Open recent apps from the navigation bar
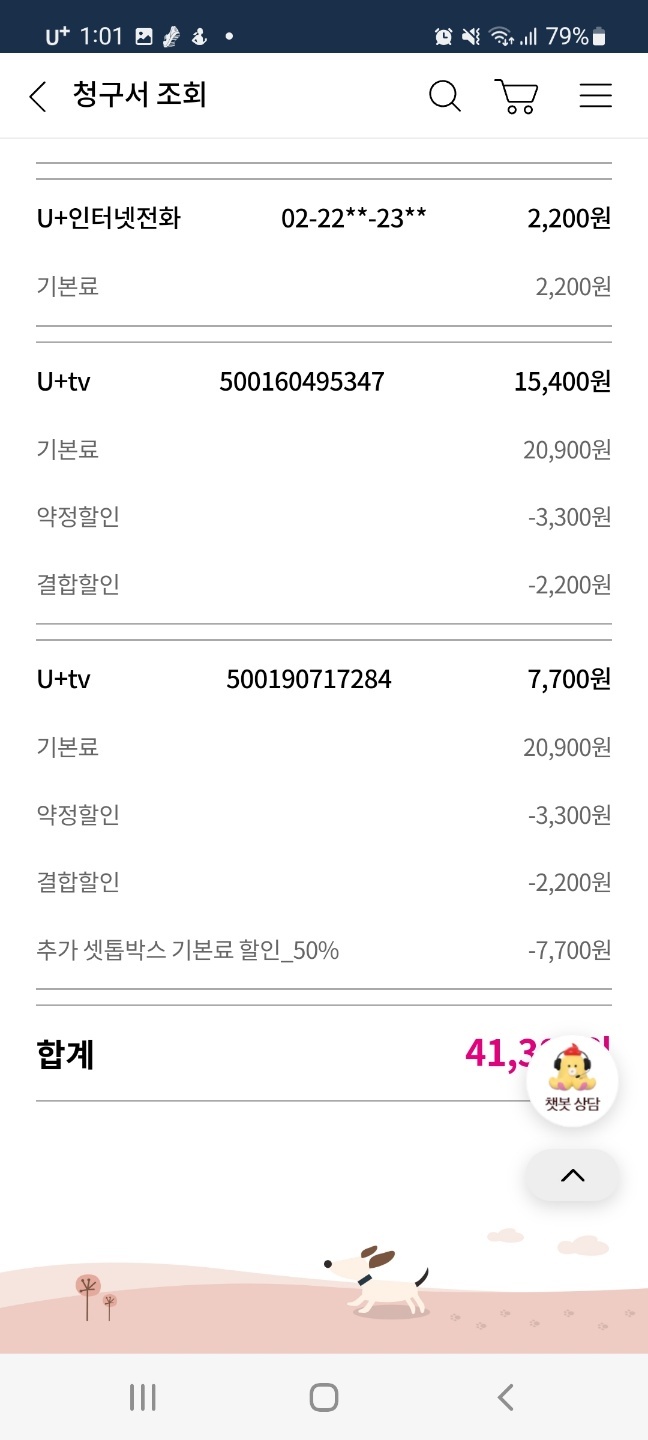This screenshot has width=648, height=1440. [143, 1397]
